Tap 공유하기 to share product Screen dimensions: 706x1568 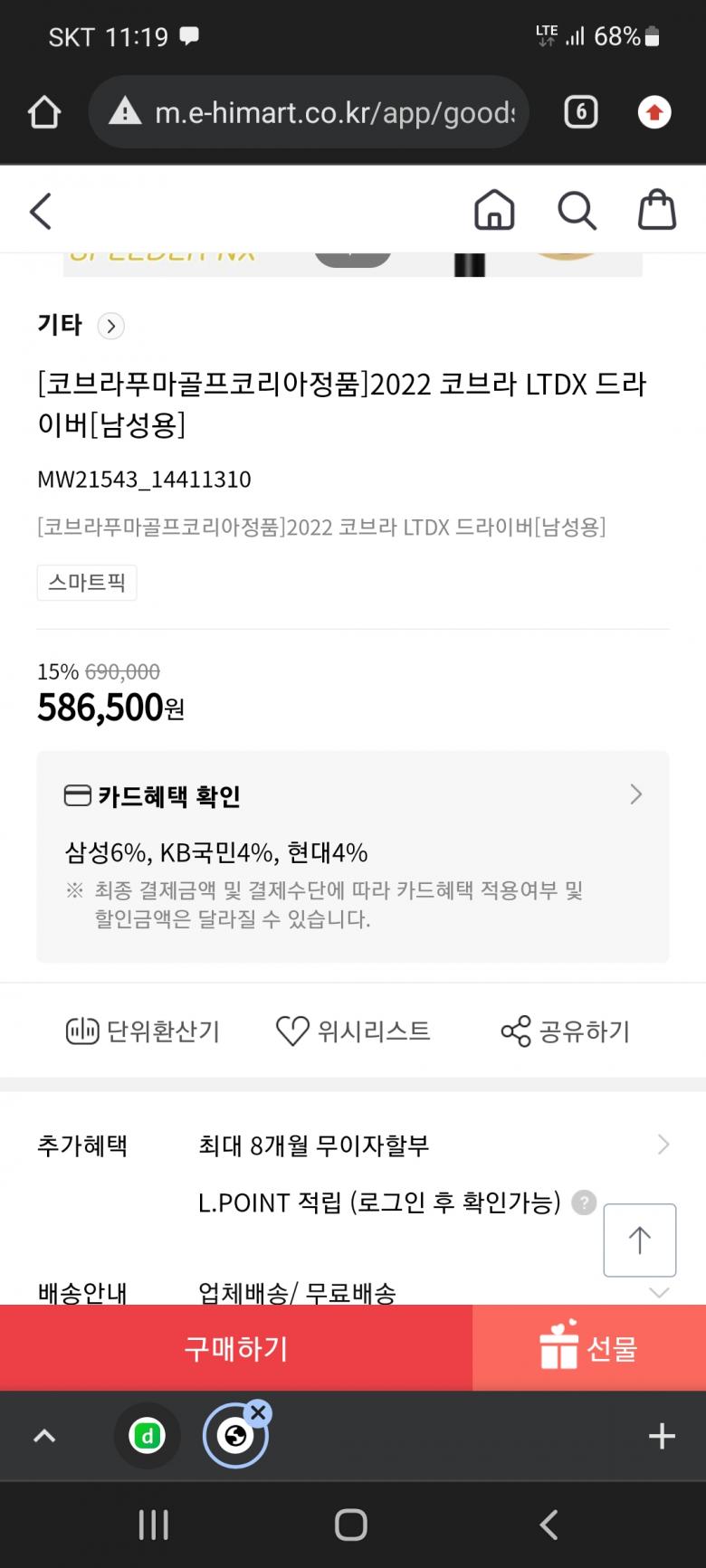click(x=566, y=1031)
